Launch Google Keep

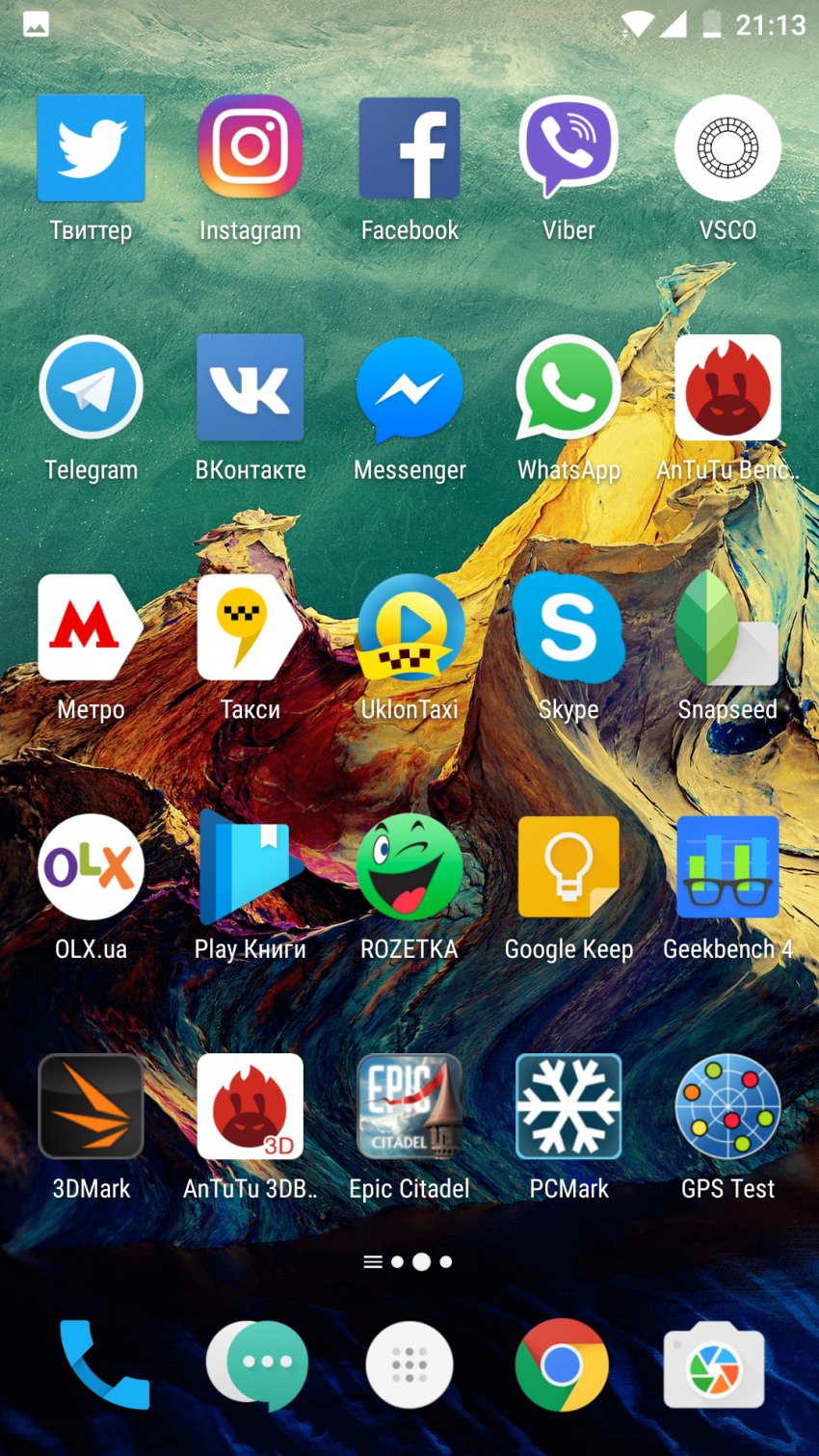click(x=568, y=866)
